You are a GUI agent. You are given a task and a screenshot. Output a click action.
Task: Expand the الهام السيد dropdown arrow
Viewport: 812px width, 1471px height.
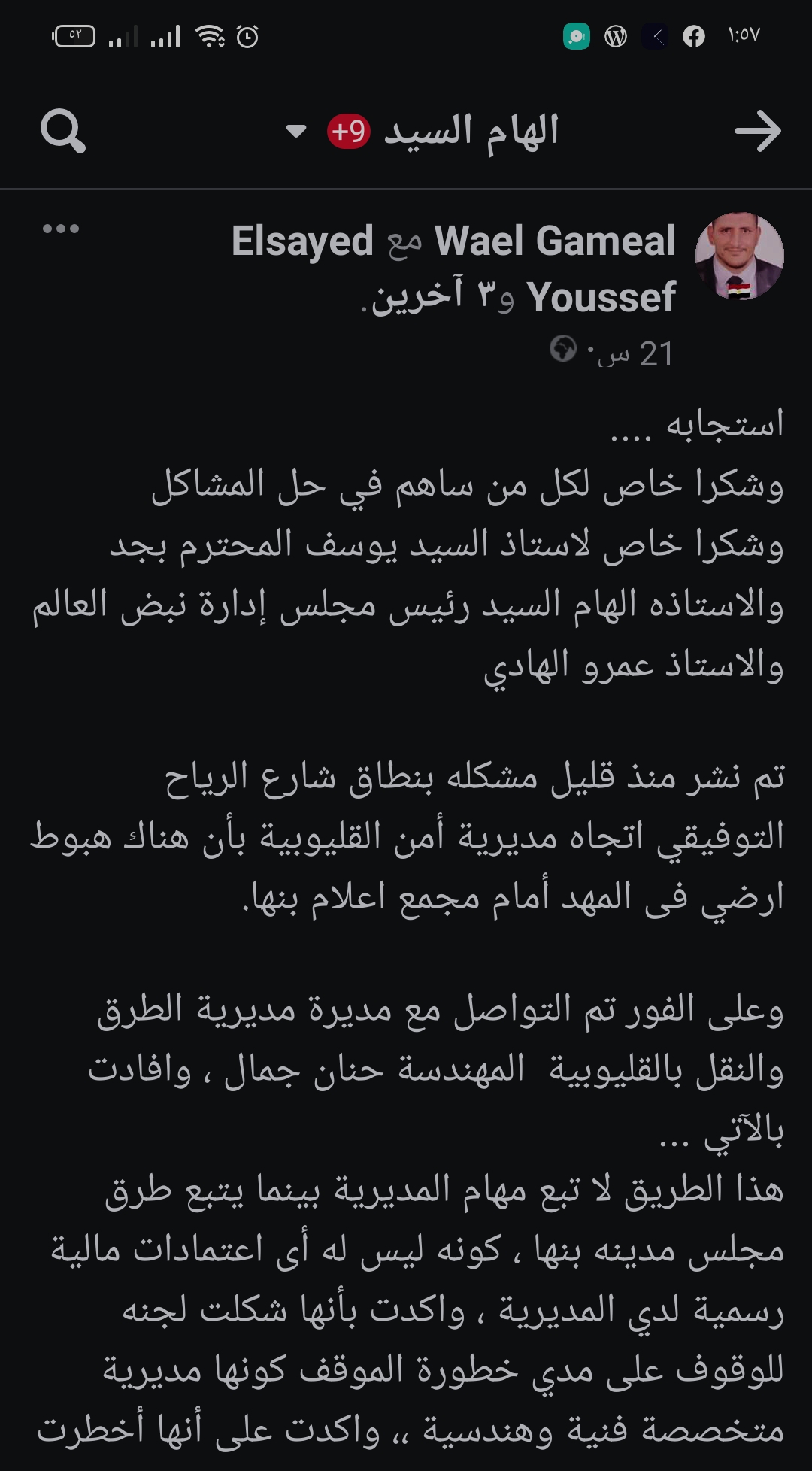(x=296, y=132)
